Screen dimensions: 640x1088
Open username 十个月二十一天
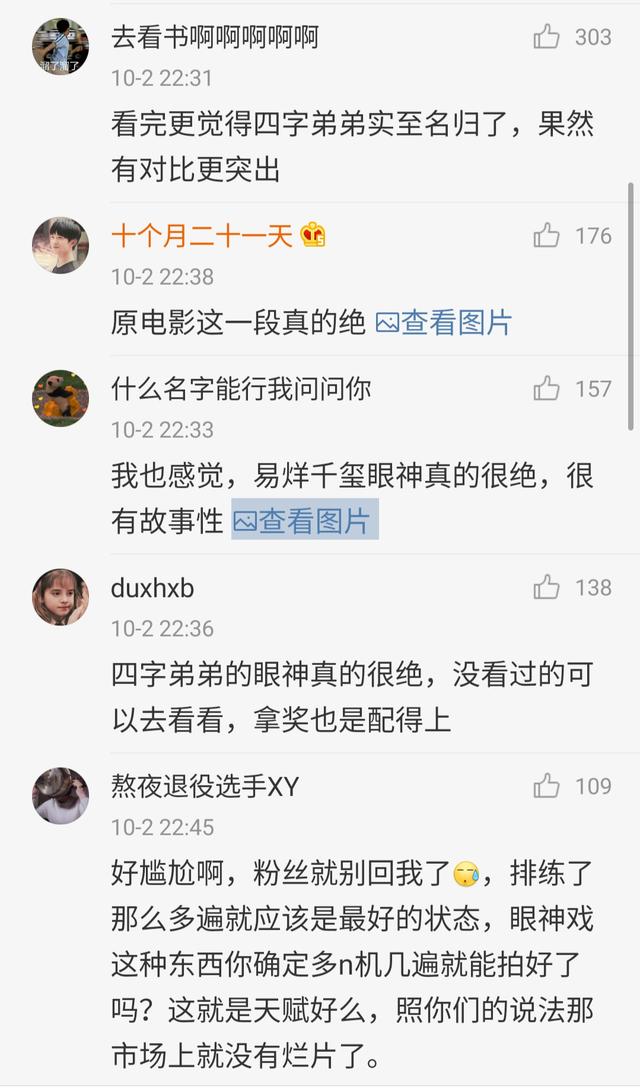(201, 236)
